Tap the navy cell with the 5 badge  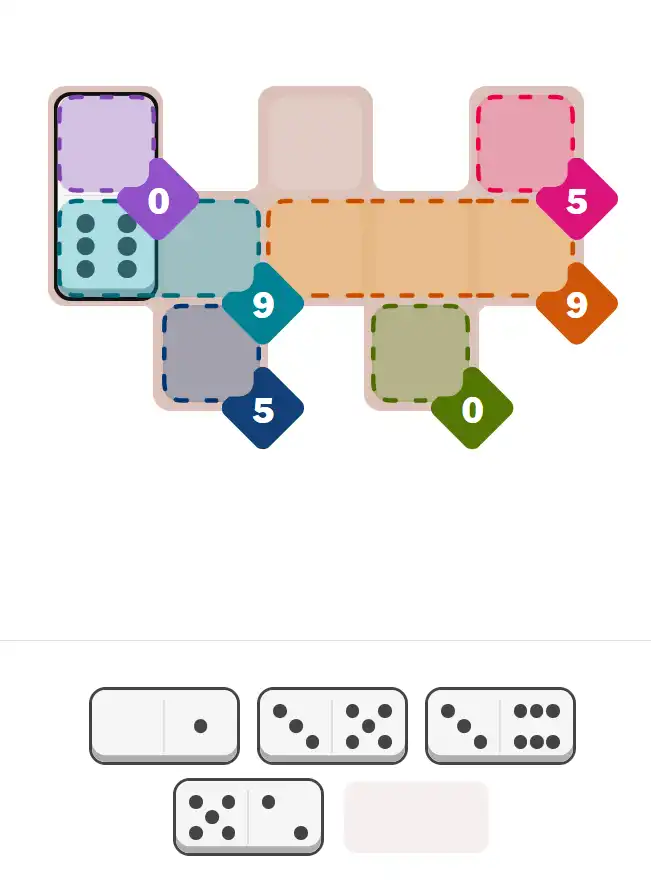(209, 350)
